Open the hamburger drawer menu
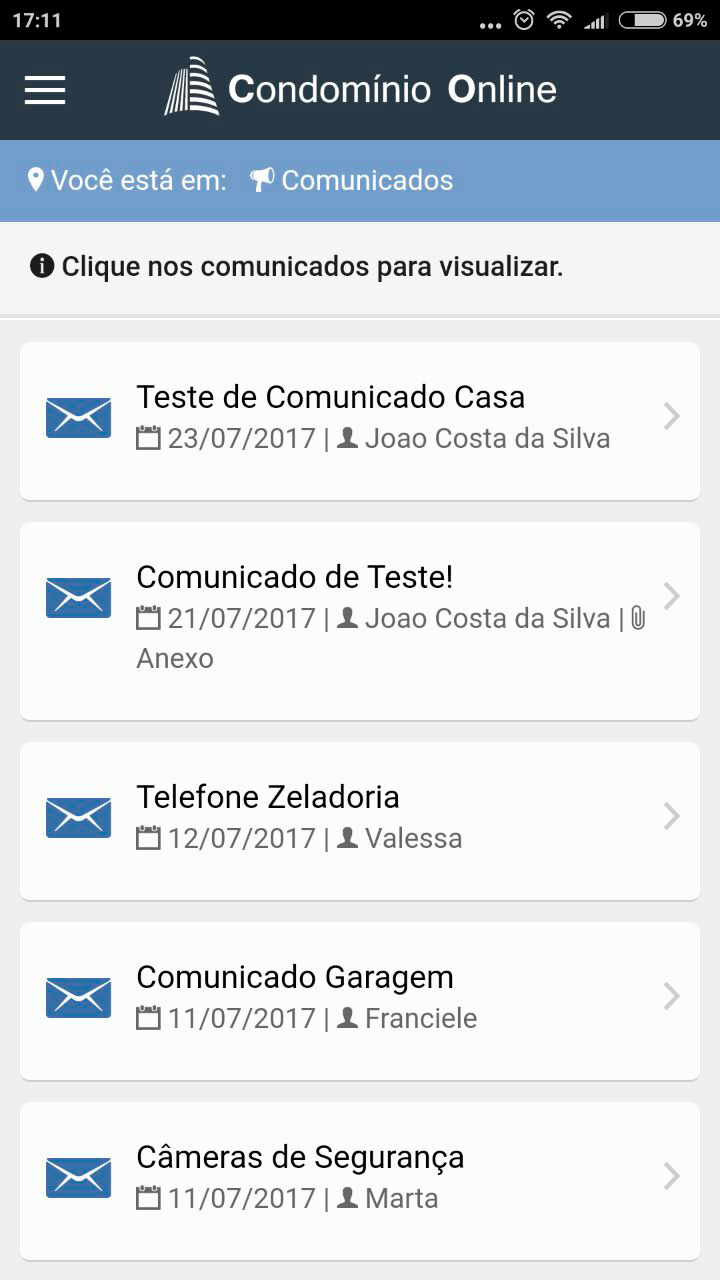720x1280 pixels. point(45,90)
